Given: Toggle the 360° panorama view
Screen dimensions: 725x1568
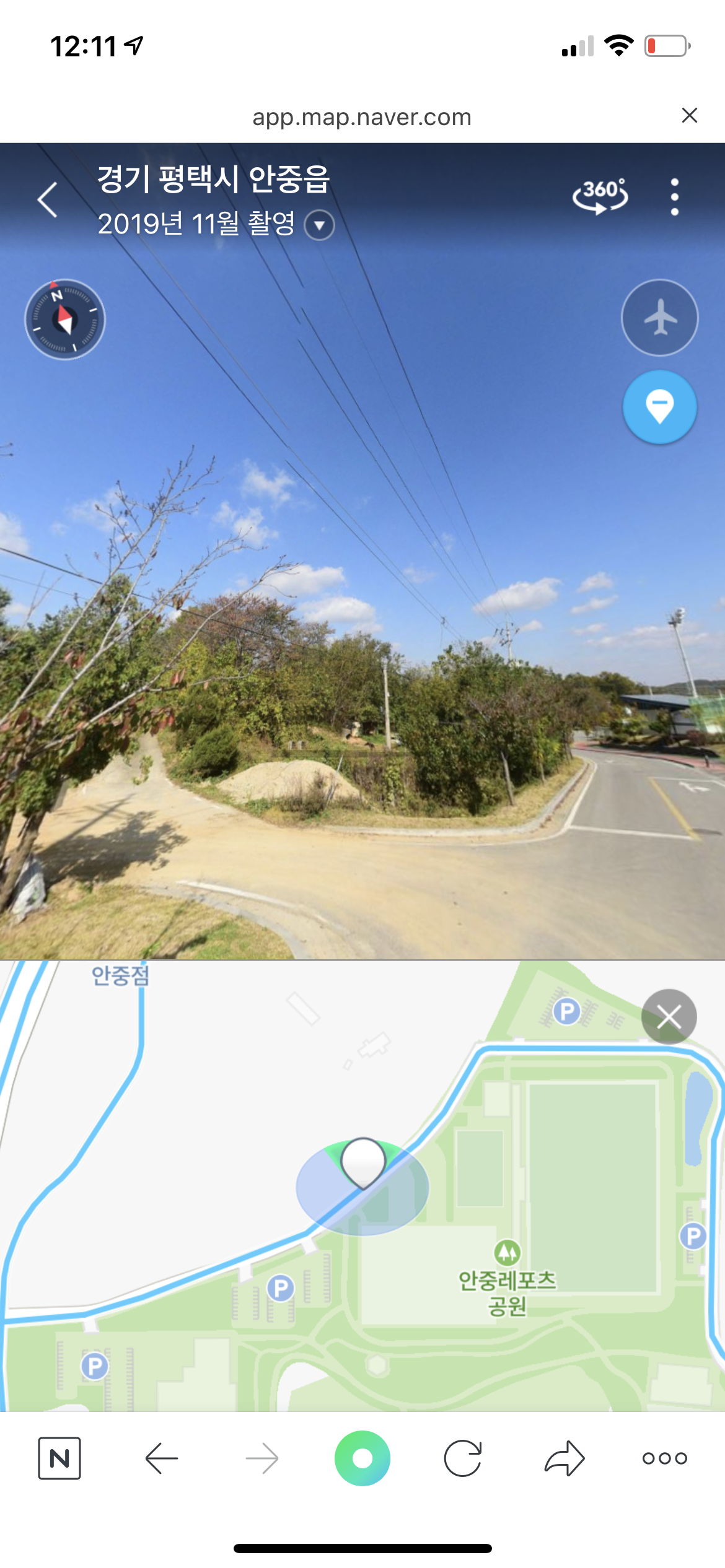Looking at the screenshot, I should pyautogui.click(x=600, y=196).
